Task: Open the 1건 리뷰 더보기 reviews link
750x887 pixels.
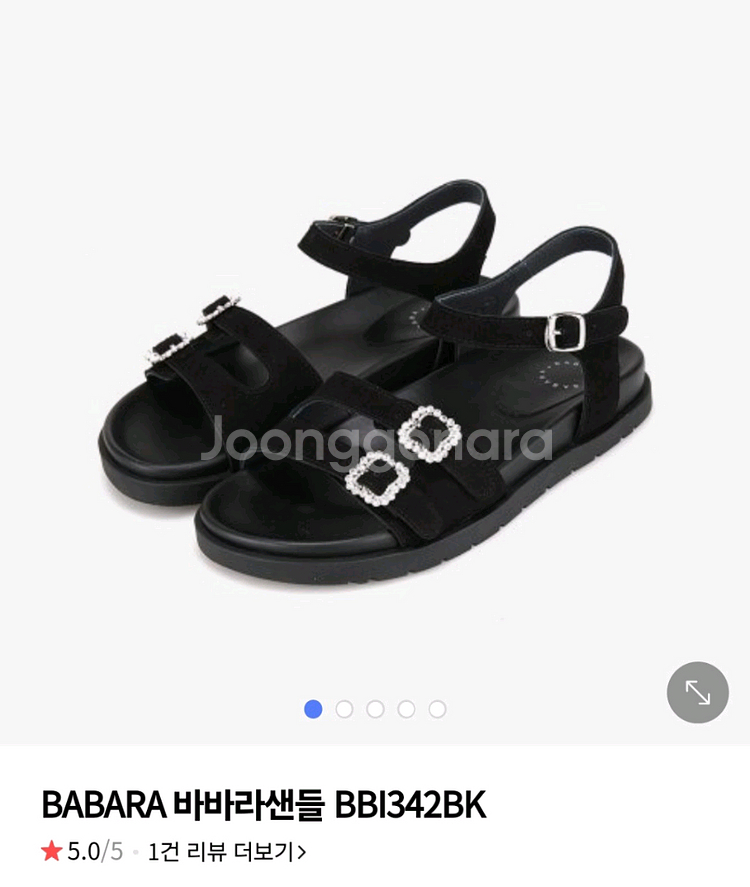Action: (227, 852)
